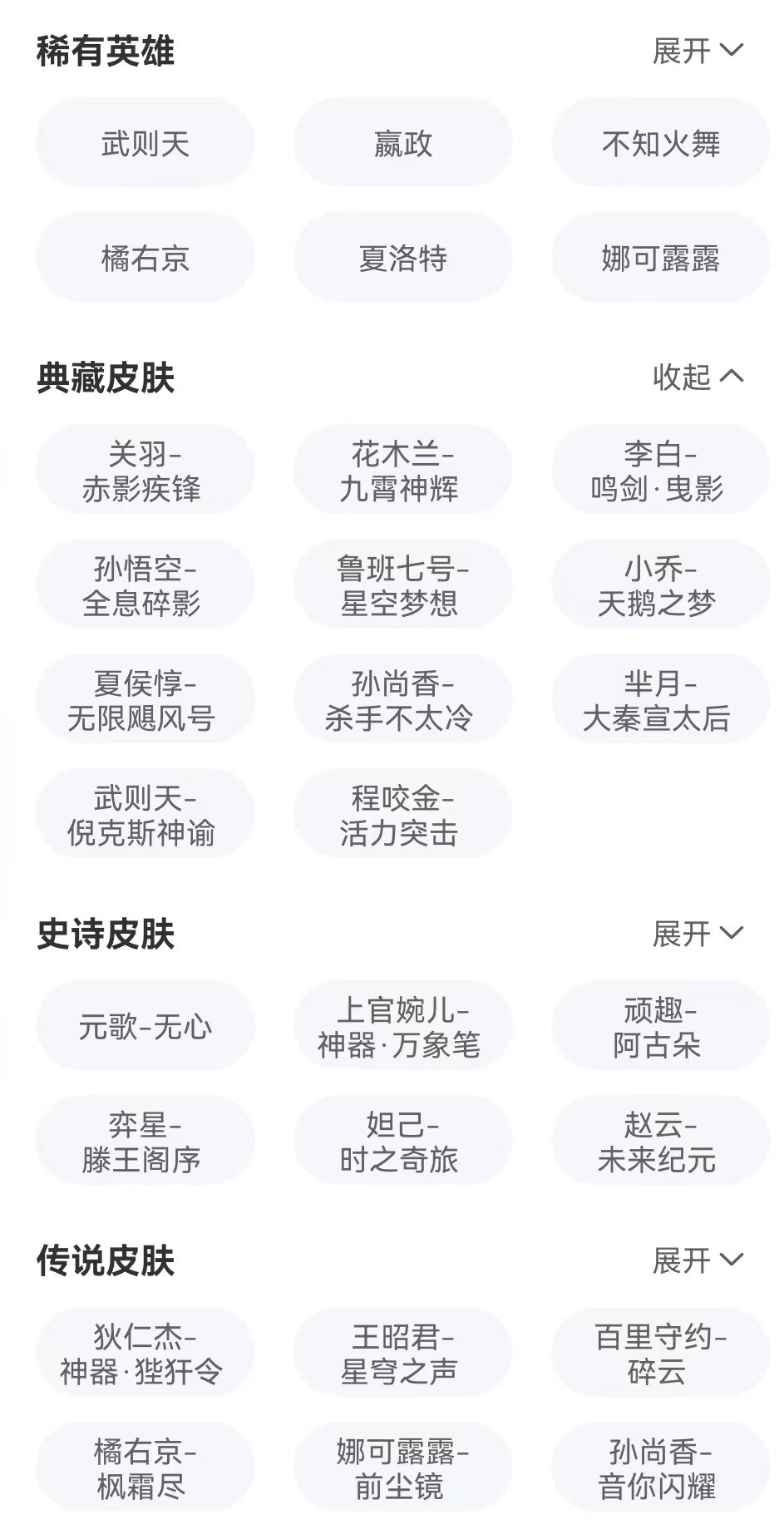Select 王昭君-星穹之声 skin
The height and width of the screenshot is (1534, 784).
(x=402, y=1354)
